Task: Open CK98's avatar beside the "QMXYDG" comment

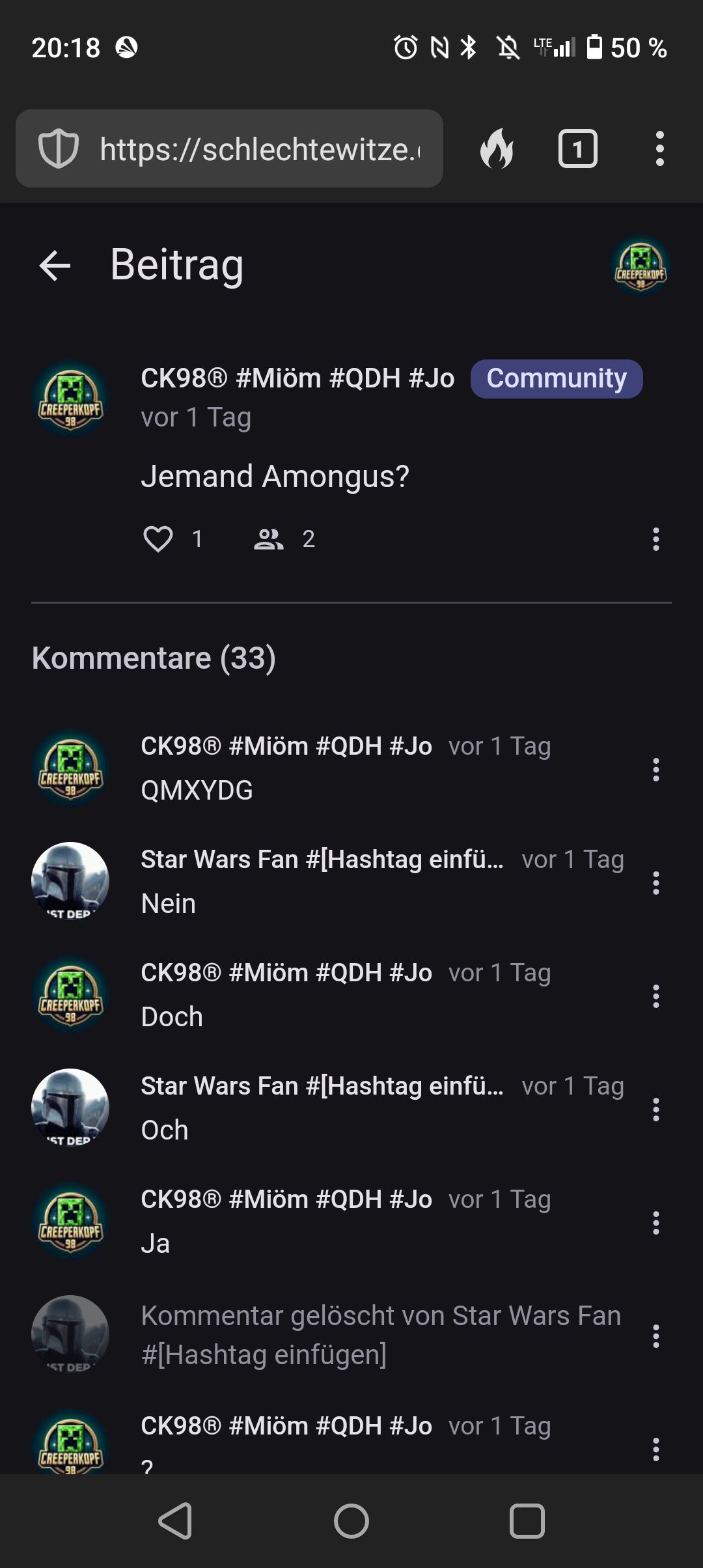Action: click(70, 768)
